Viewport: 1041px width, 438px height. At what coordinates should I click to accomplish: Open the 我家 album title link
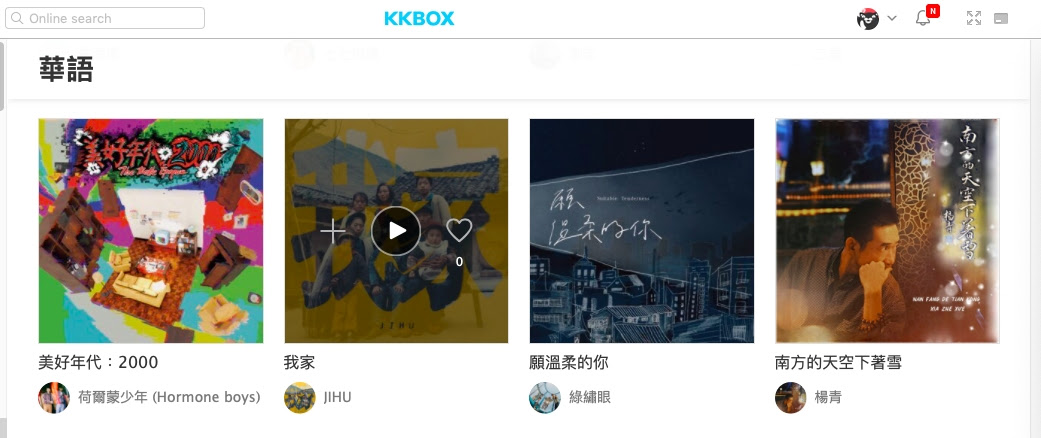point(300,362)
